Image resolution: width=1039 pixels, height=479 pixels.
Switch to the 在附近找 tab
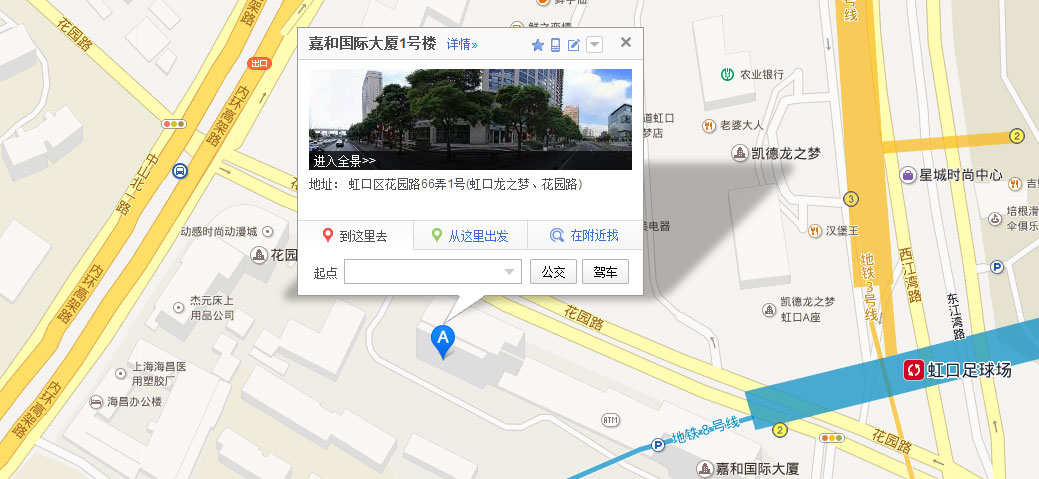click(x=585, y=236)
